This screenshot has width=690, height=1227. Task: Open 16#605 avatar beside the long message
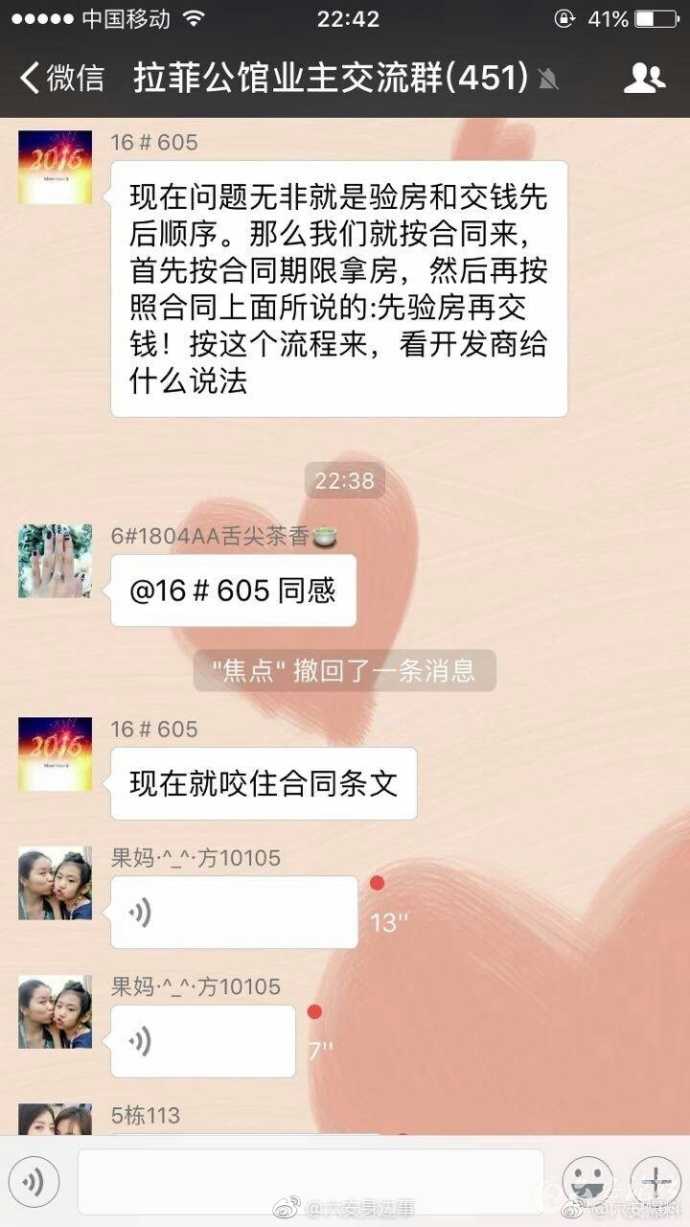(55, 167)
